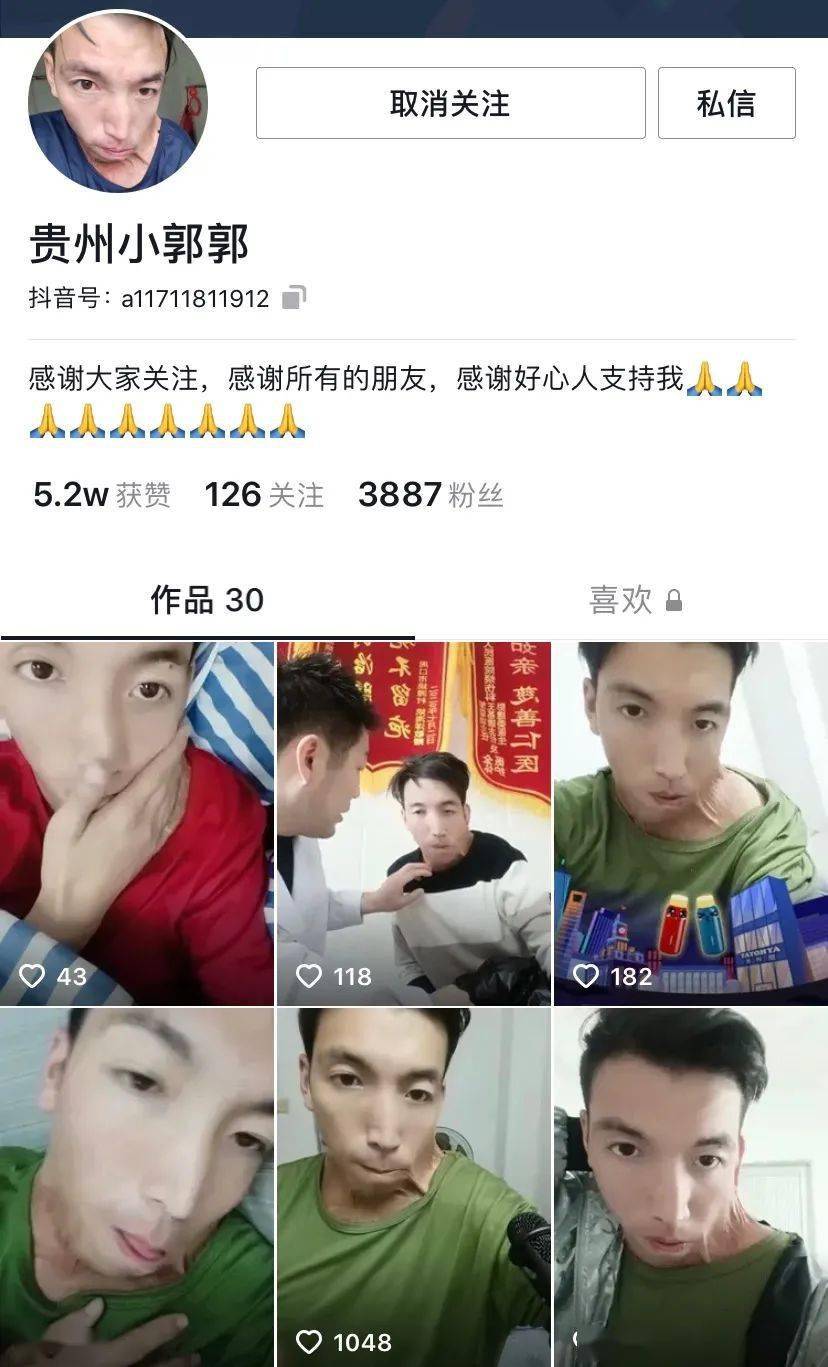Image resolution: width=828 pixels, height=1367 pixels.
Task: Tap 取消关注 to unfollow this account
Action: [450, 103]
